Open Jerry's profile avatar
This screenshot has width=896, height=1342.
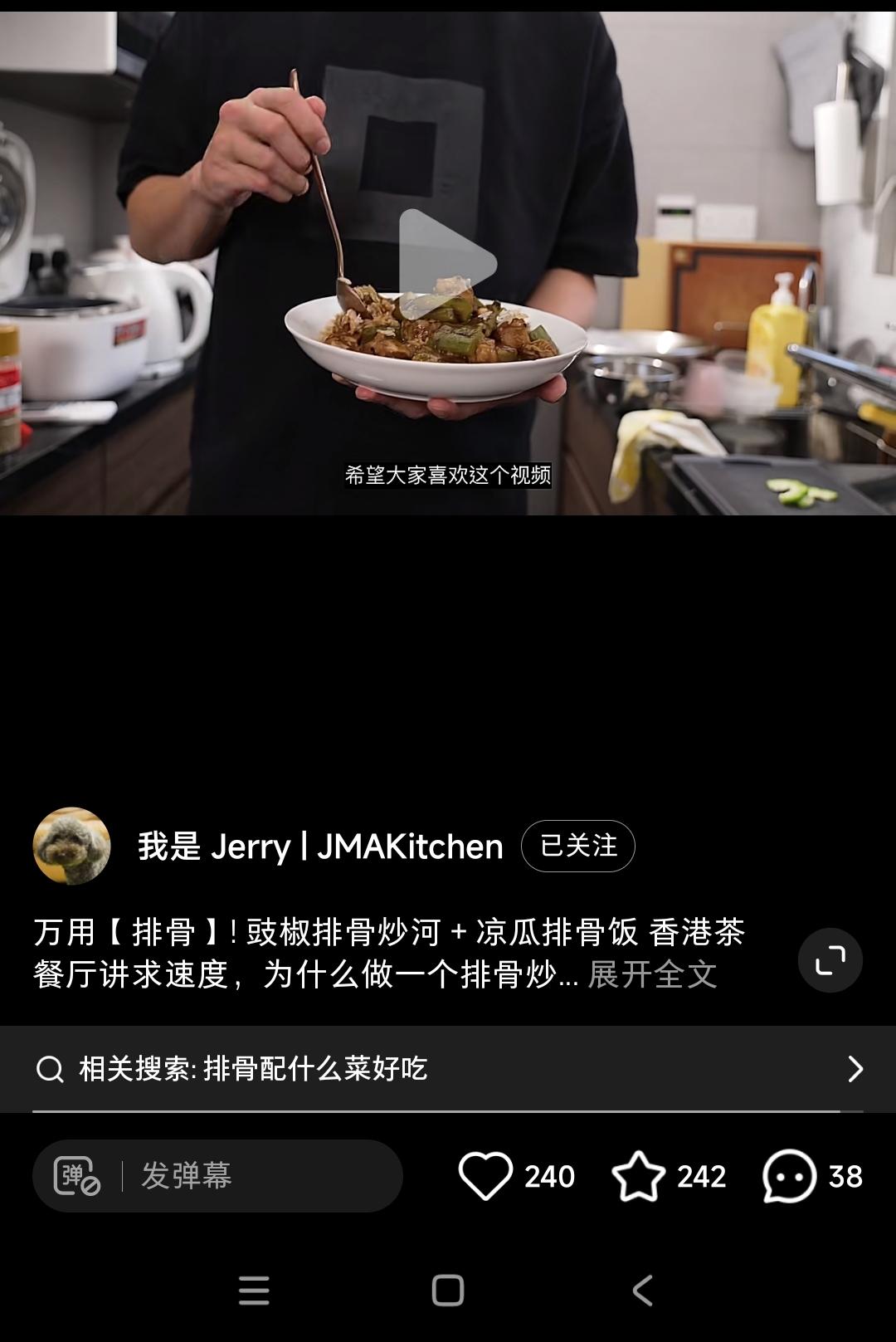(71, 846)
